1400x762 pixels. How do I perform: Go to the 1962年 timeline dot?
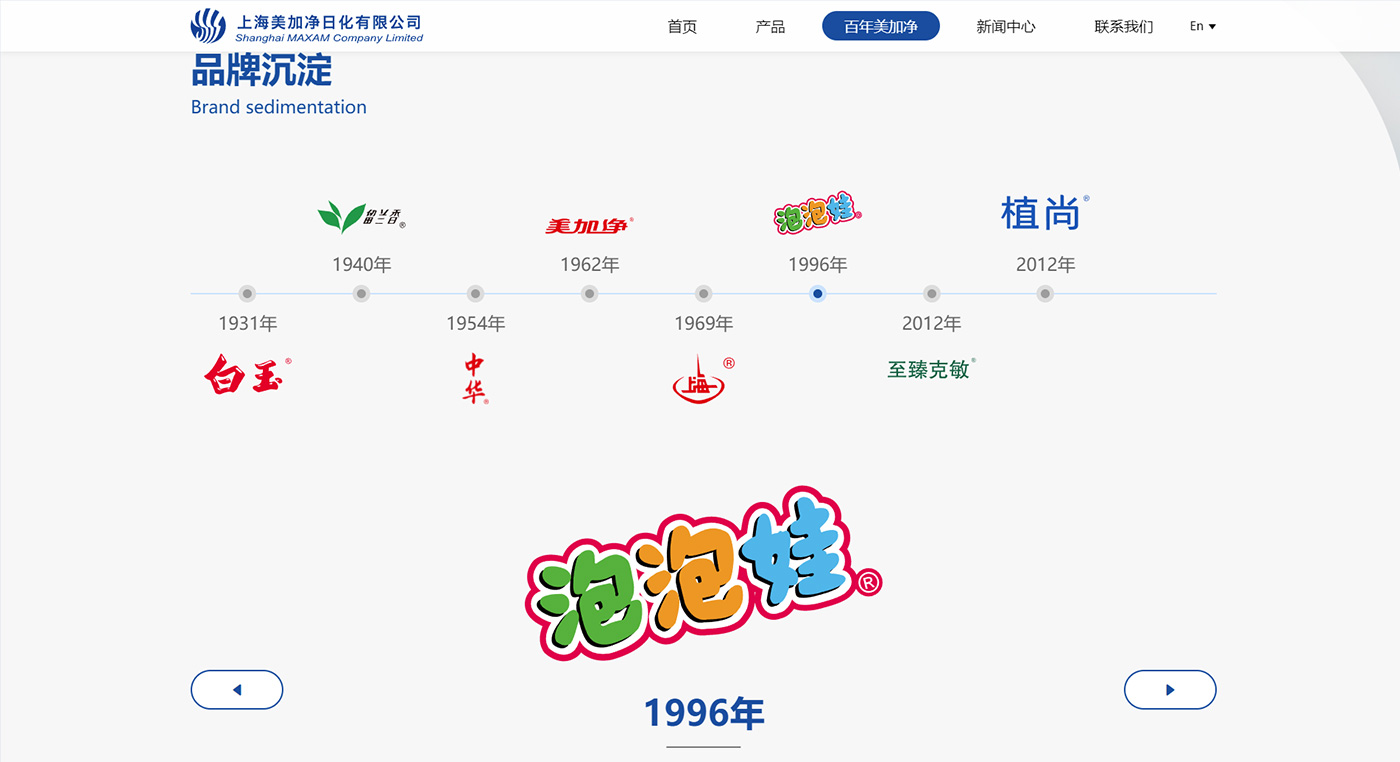coord(590,294)
